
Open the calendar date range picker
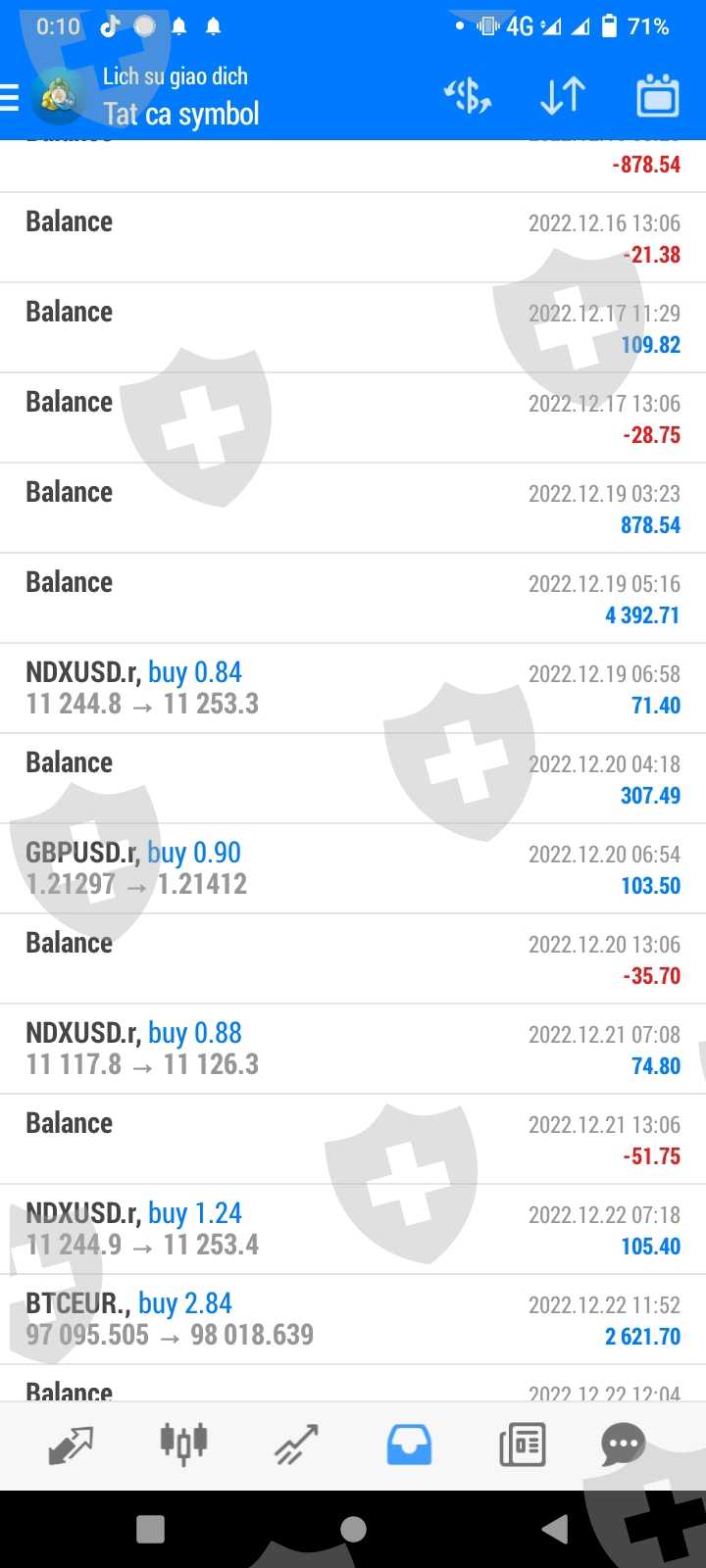(x=657, y=96)
